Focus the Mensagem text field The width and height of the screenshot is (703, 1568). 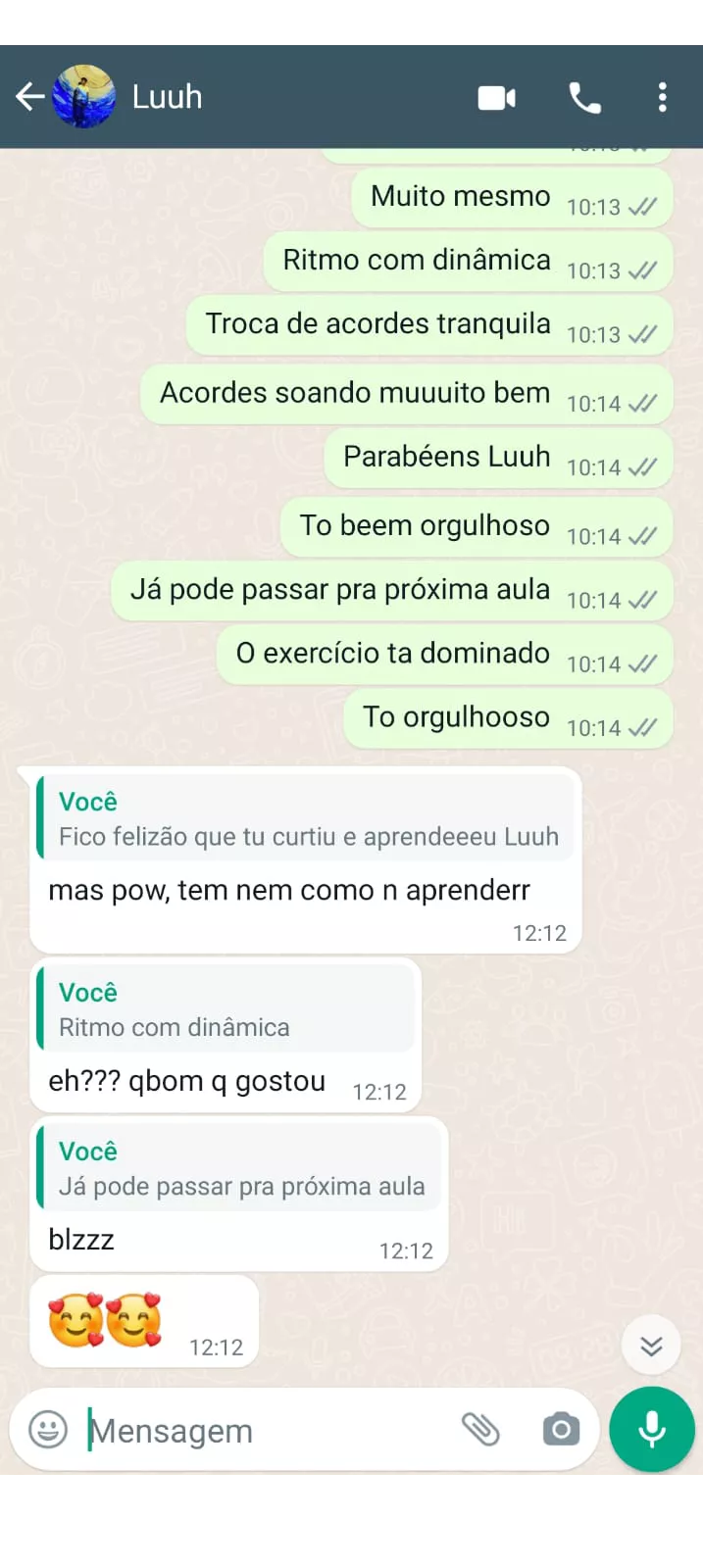265,1431
